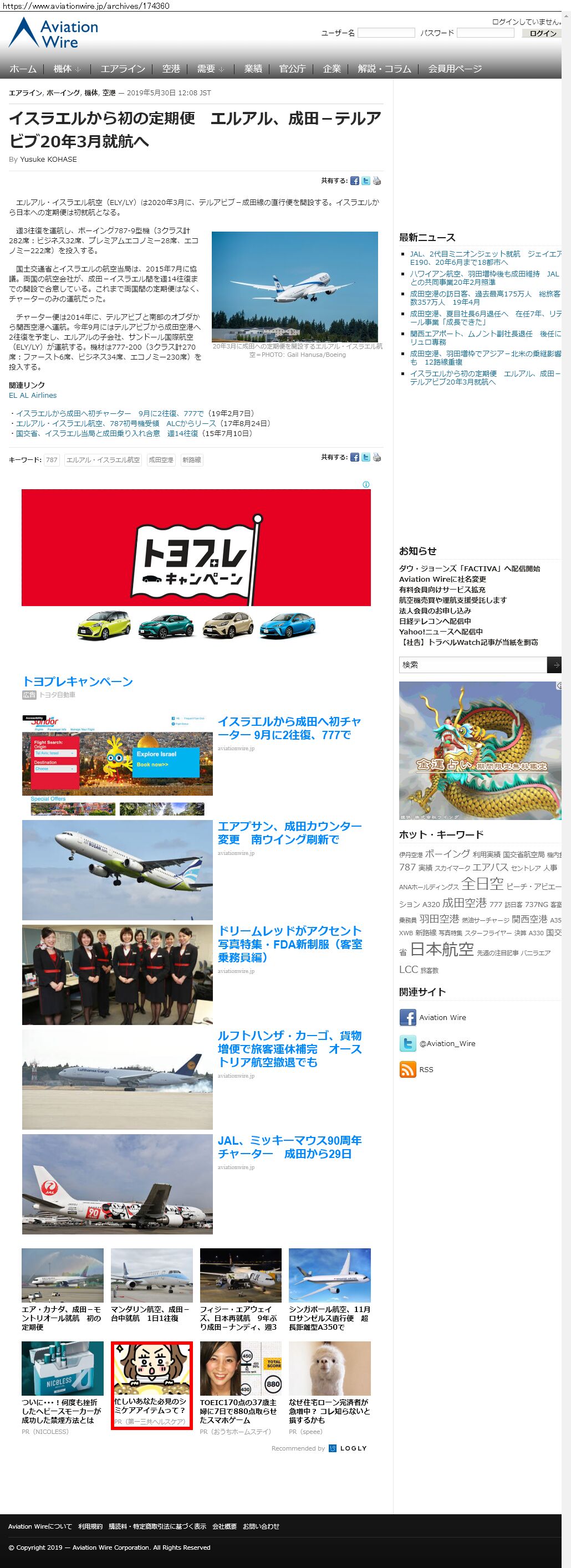The image size is (571, 1568).
Task: Open the EL AL Airlines related link
Action: 33,396
